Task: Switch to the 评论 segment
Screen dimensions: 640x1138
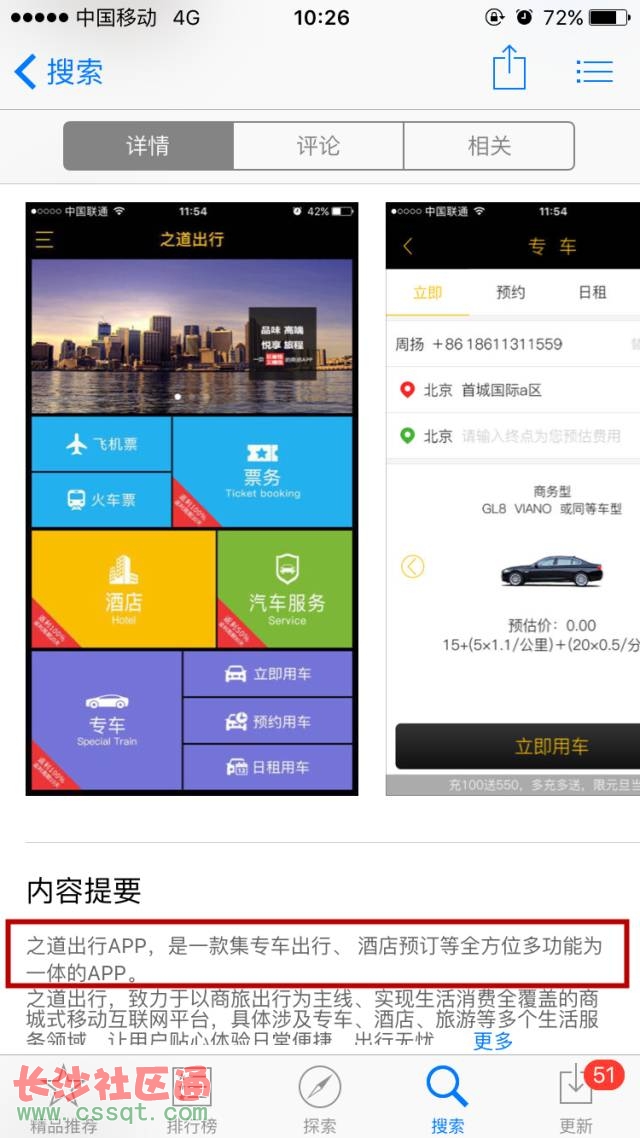Action: (x=318, y=146)
